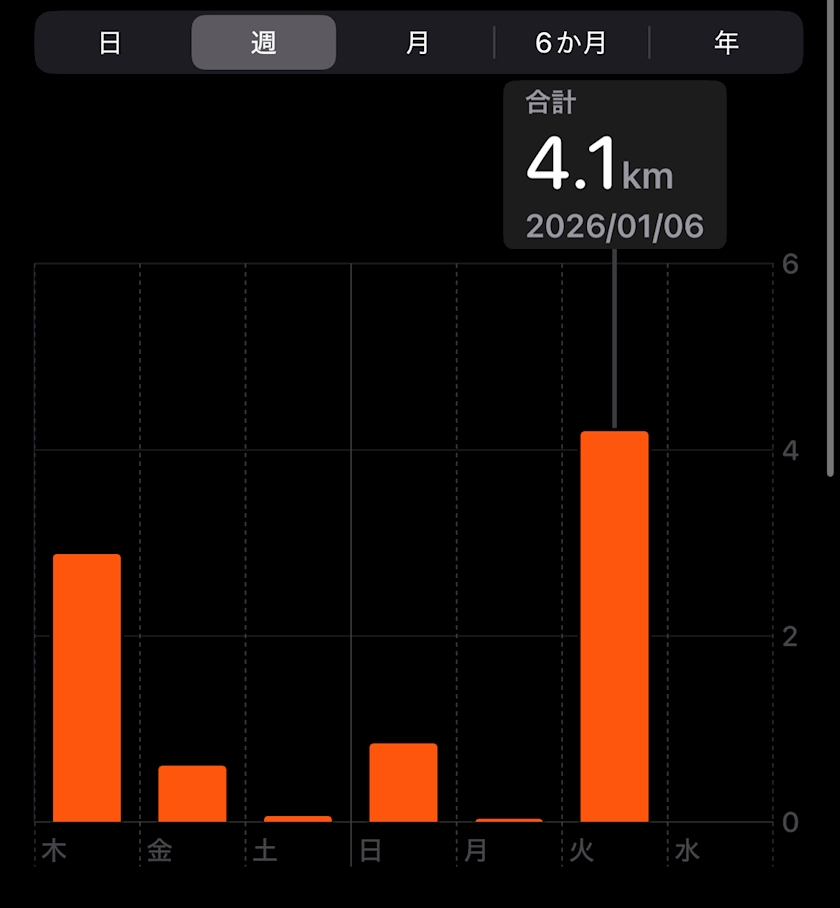The height and width of the screenshot is (908, 840).
Task: Switch to the 月 (month) view
Action: [417, 42]
